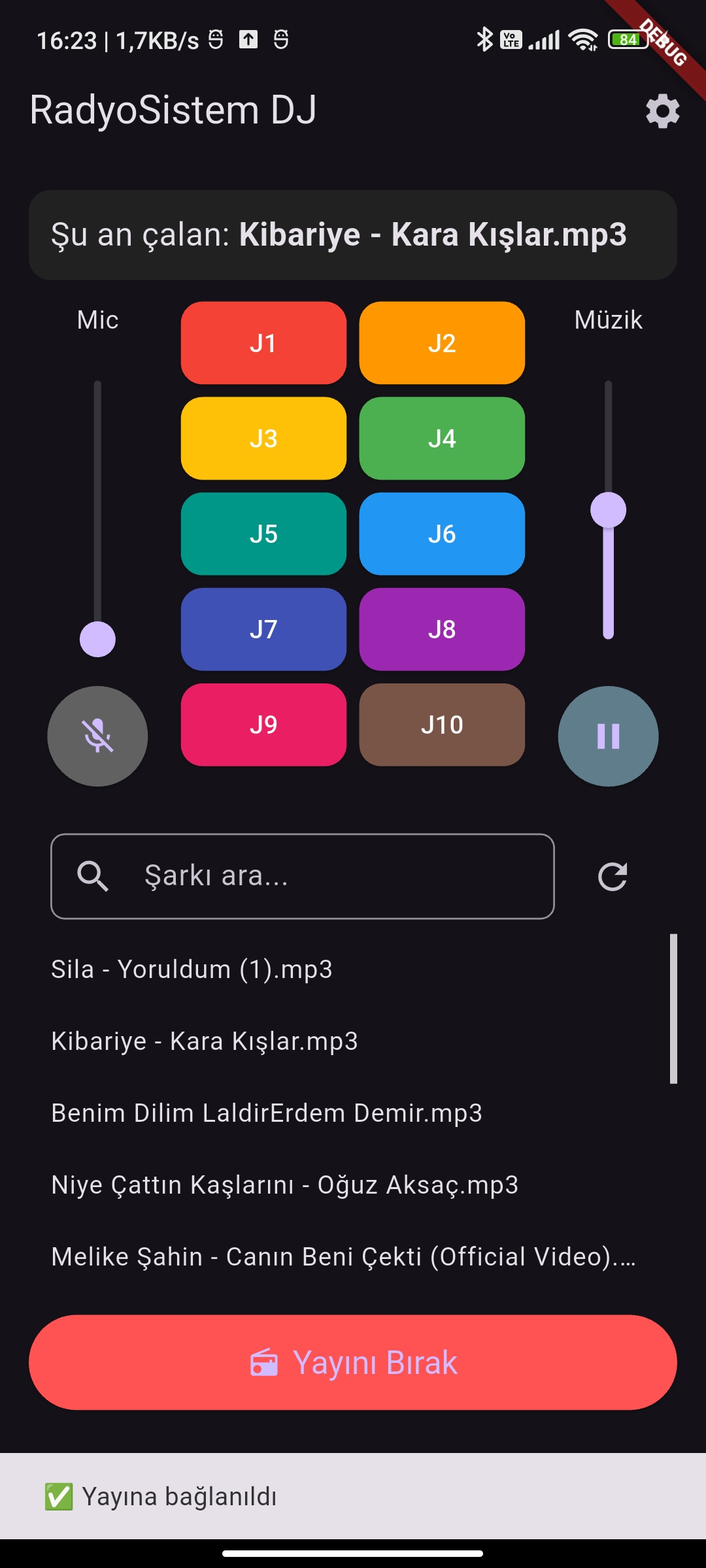Image resolution: width=706 pixels, height=1568 pixels.
Task: Unmute the microphone
Action: [x=97, y=736]
